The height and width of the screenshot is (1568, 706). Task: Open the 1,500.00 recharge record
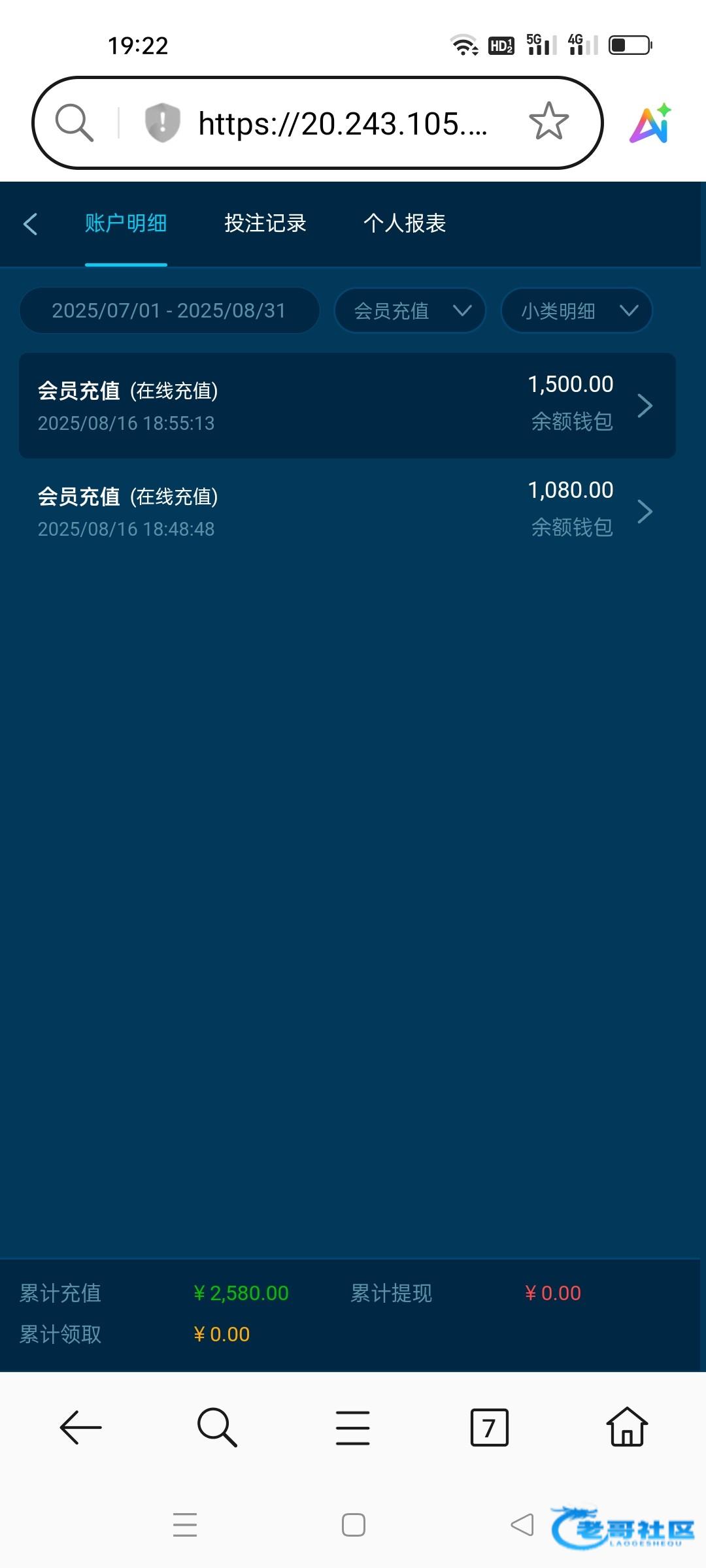tap(347, 406)
